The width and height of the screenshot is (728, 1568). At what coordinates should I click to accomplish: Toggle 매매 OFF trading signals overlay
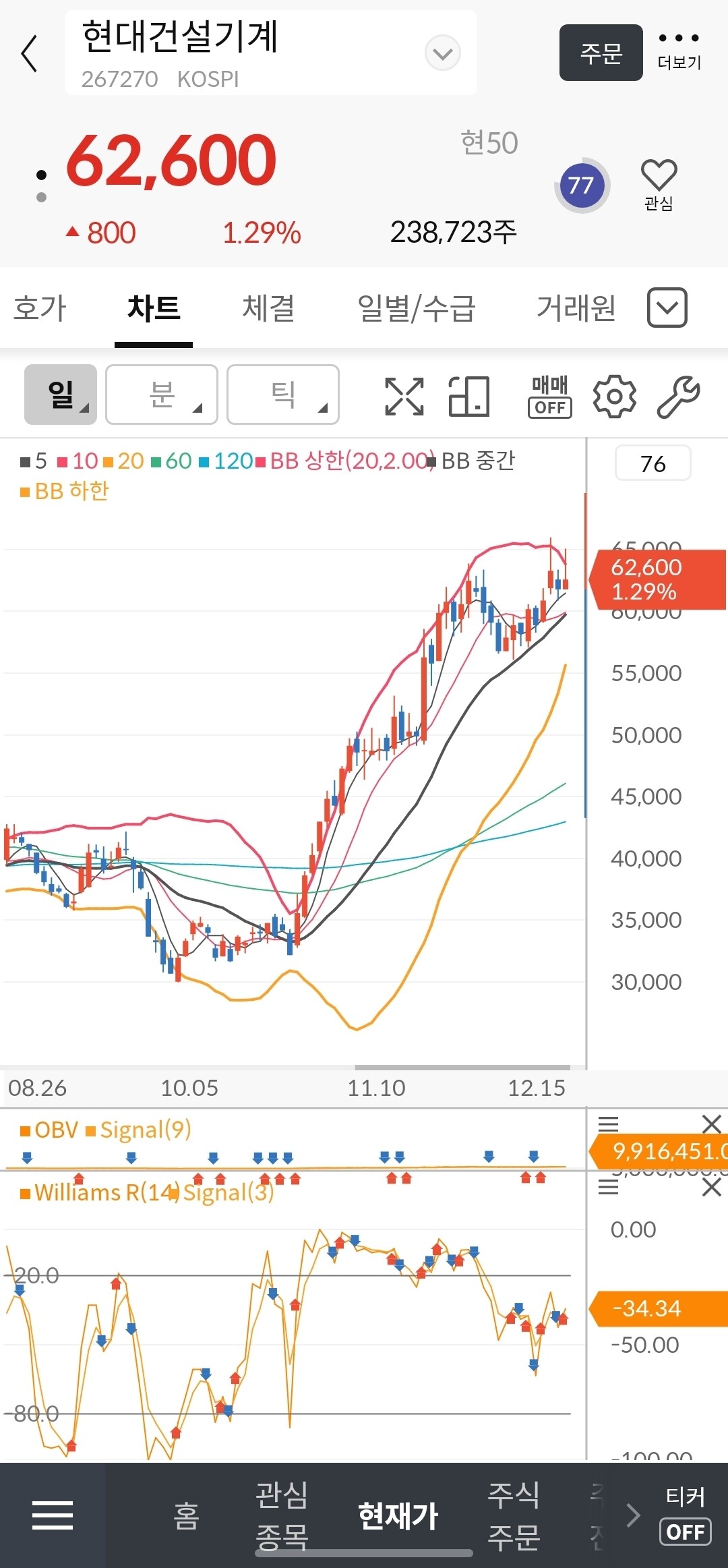point(549,397)
